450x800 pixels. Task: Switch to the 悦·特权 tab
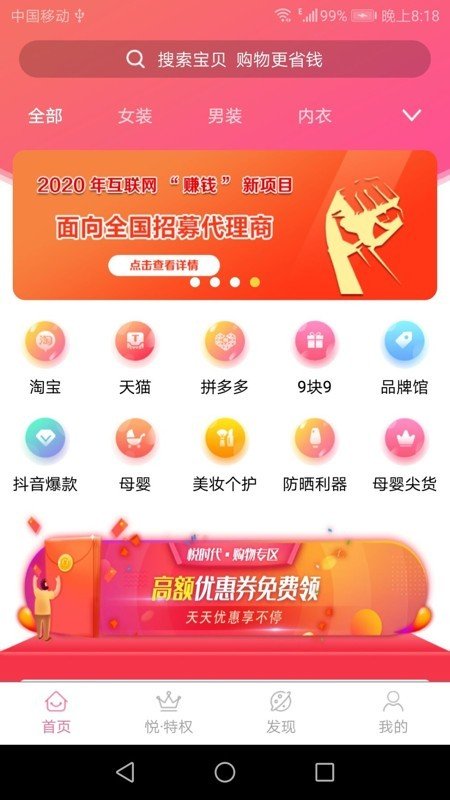click(x=169, y=713)
